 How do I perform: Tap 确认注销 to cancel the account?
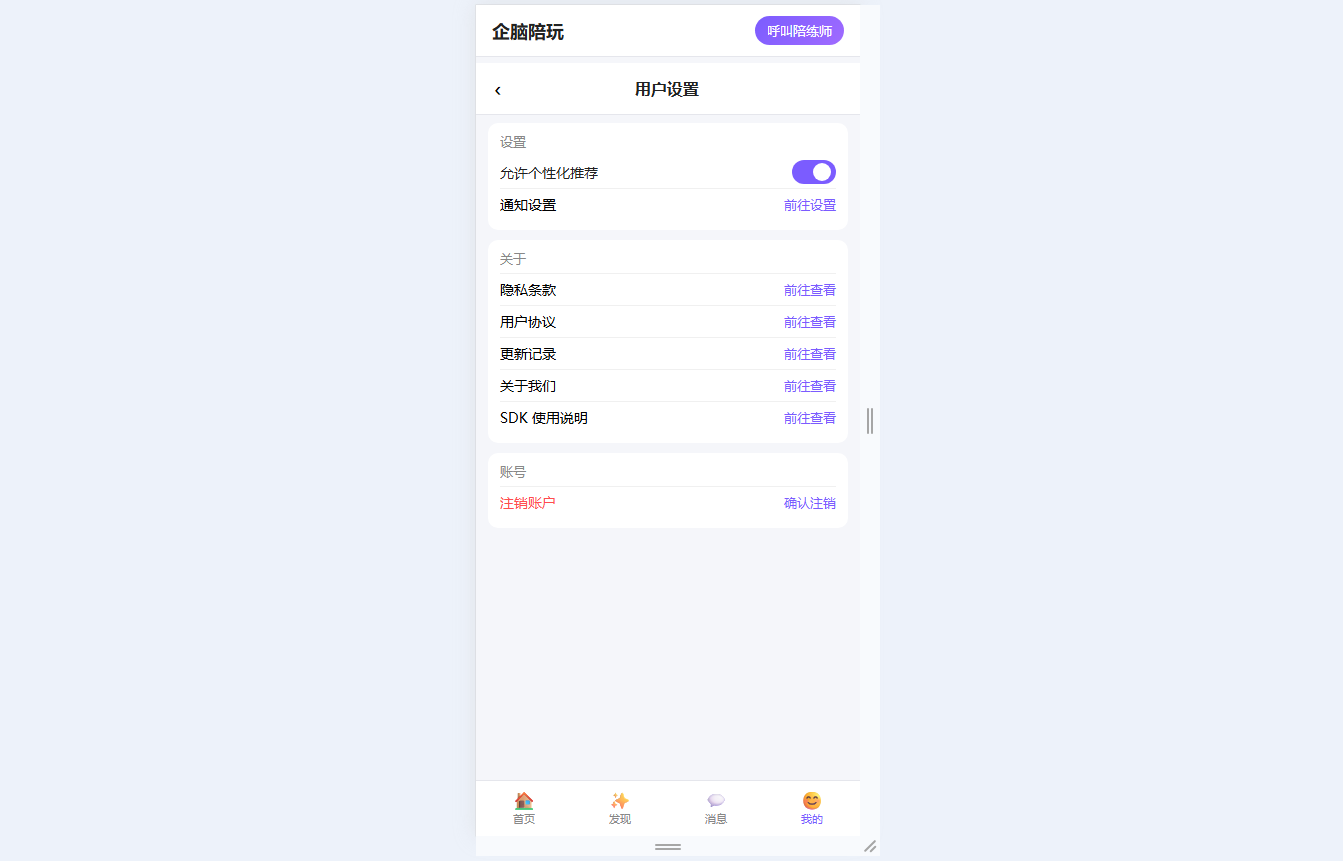click(x=809, y=504)
